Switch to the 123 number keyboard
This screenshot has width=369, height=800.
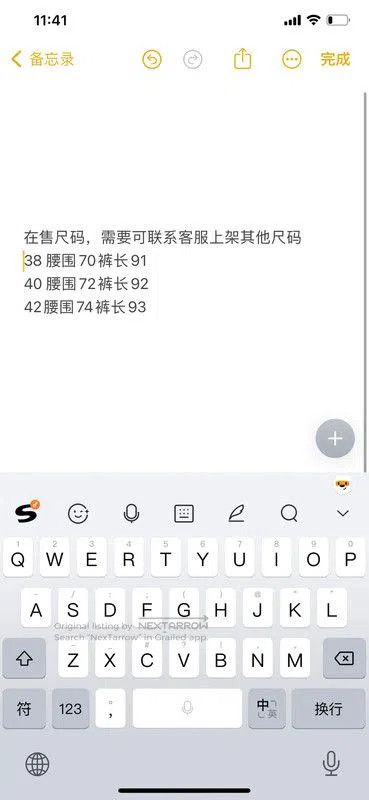[x=70, y=709]
